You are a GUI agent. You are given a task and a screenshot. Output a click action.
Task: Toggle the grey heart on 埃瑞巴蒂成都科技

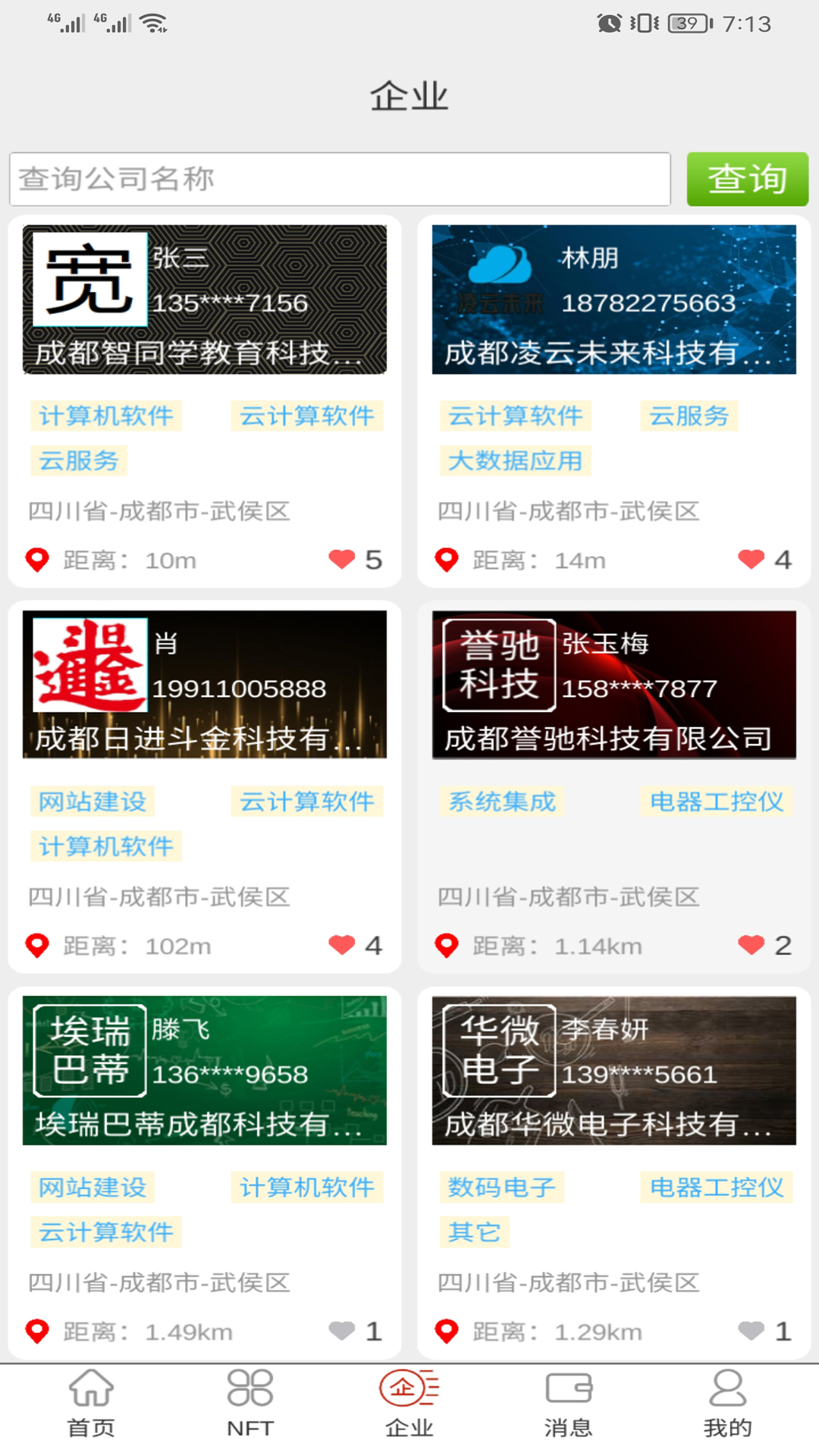coord(341,1331)
